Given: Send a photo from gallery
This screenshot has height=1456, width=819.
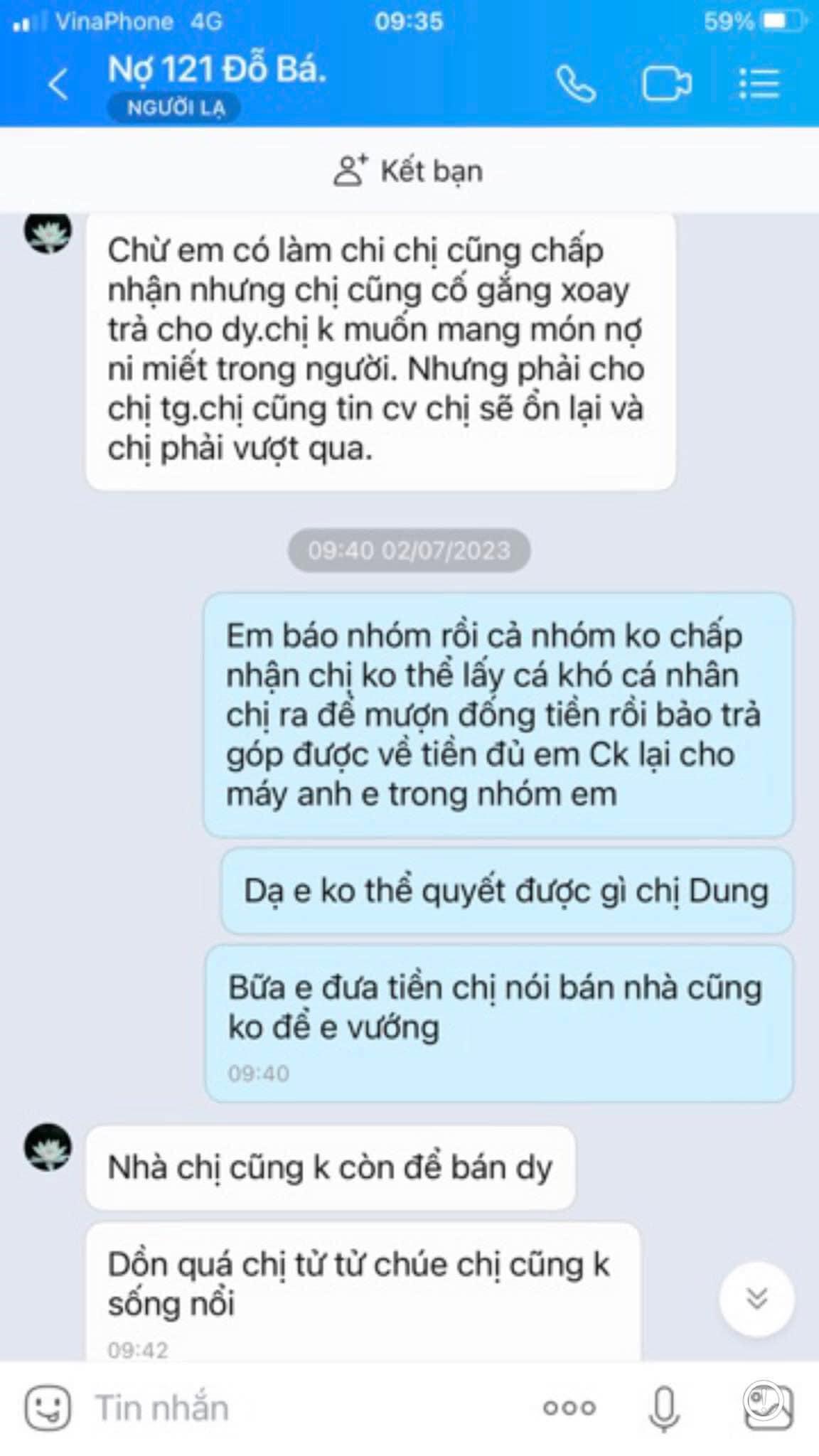Looking at the screenshot, I should (768, 1406).
